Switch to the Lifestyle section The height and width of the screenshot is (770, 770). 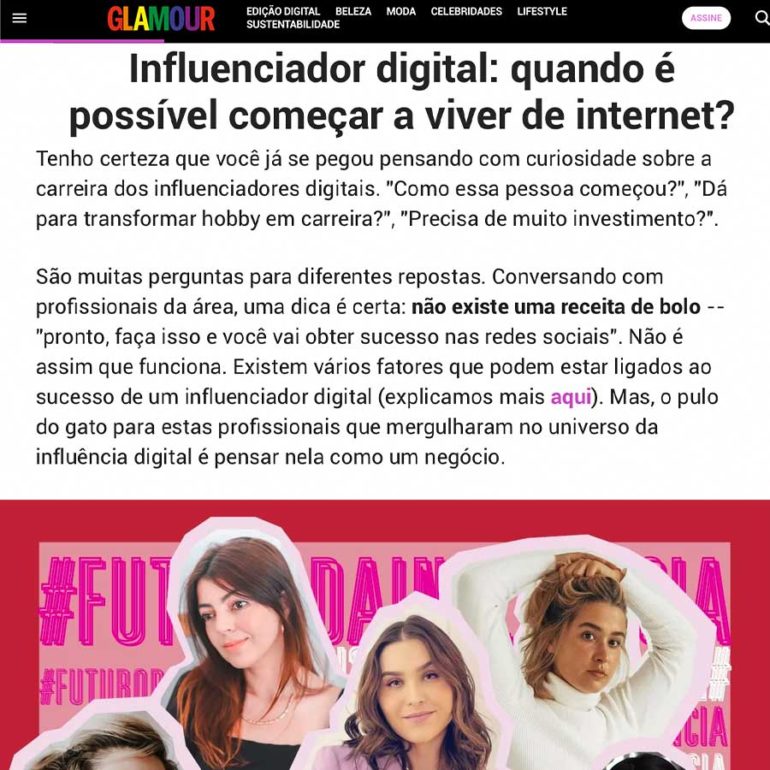pyautogui.click(x=542, y=12)
